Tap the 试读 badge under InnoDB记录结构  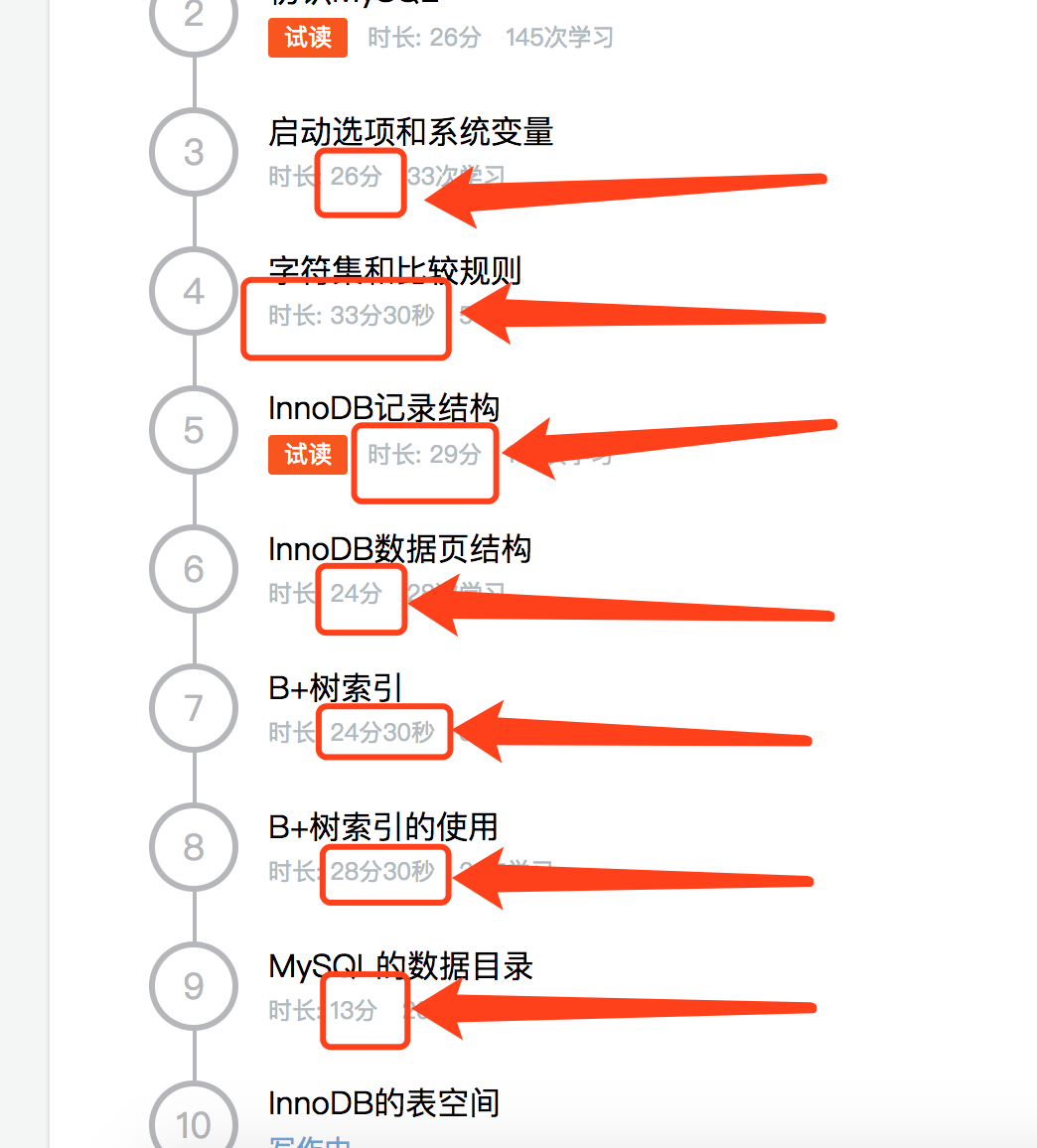coord(307,455)
